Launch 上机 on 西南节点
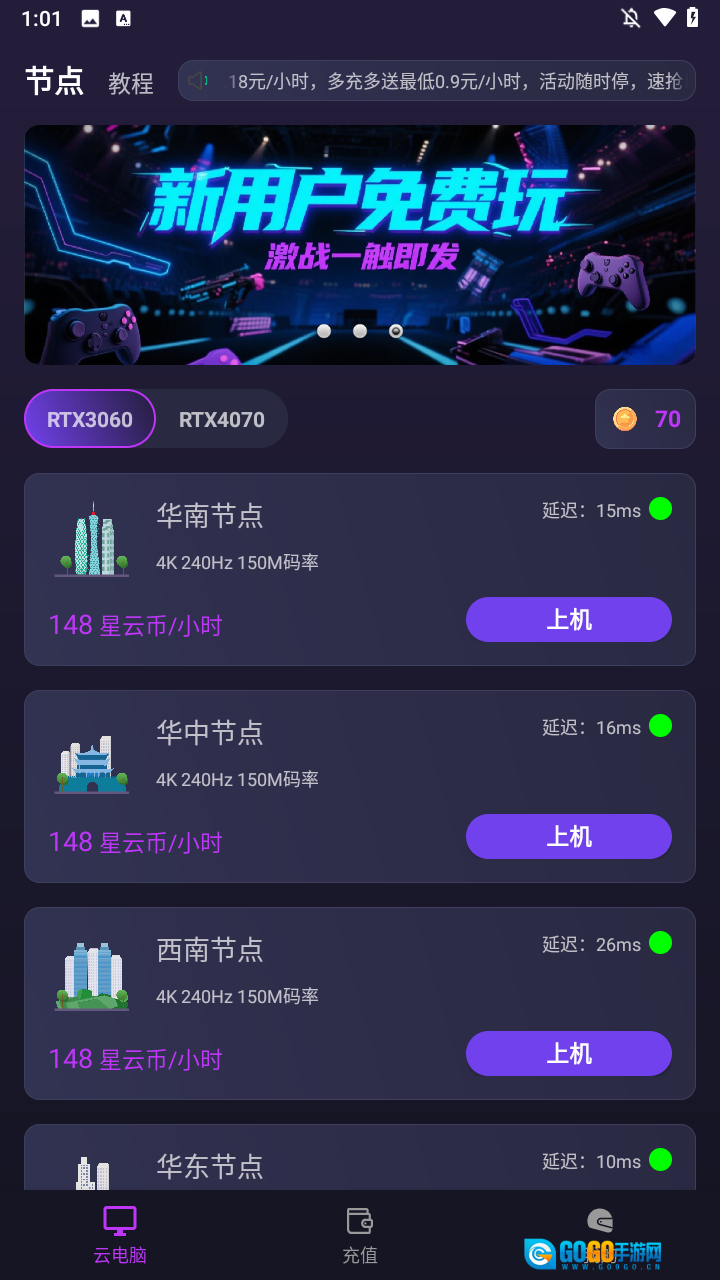 568,1054
